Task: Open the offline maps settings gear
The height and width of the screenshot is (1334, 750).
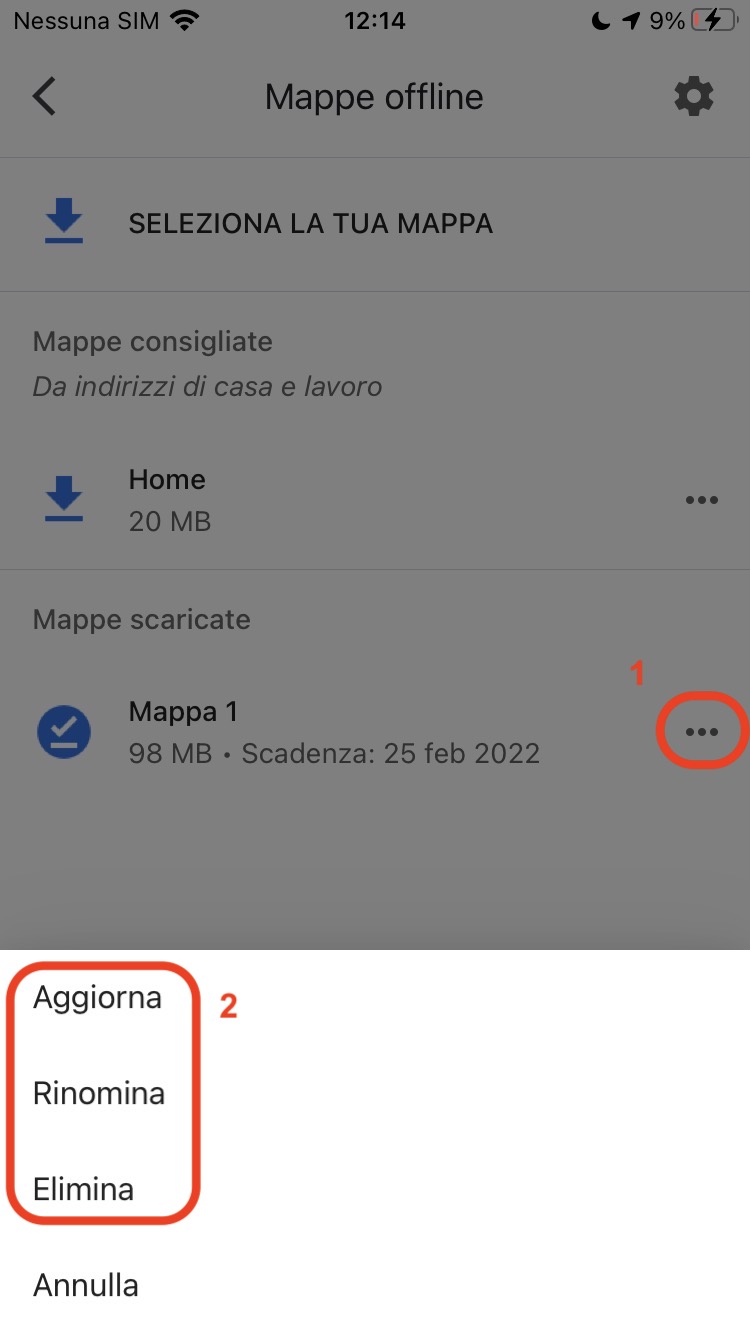Action: 694,97
